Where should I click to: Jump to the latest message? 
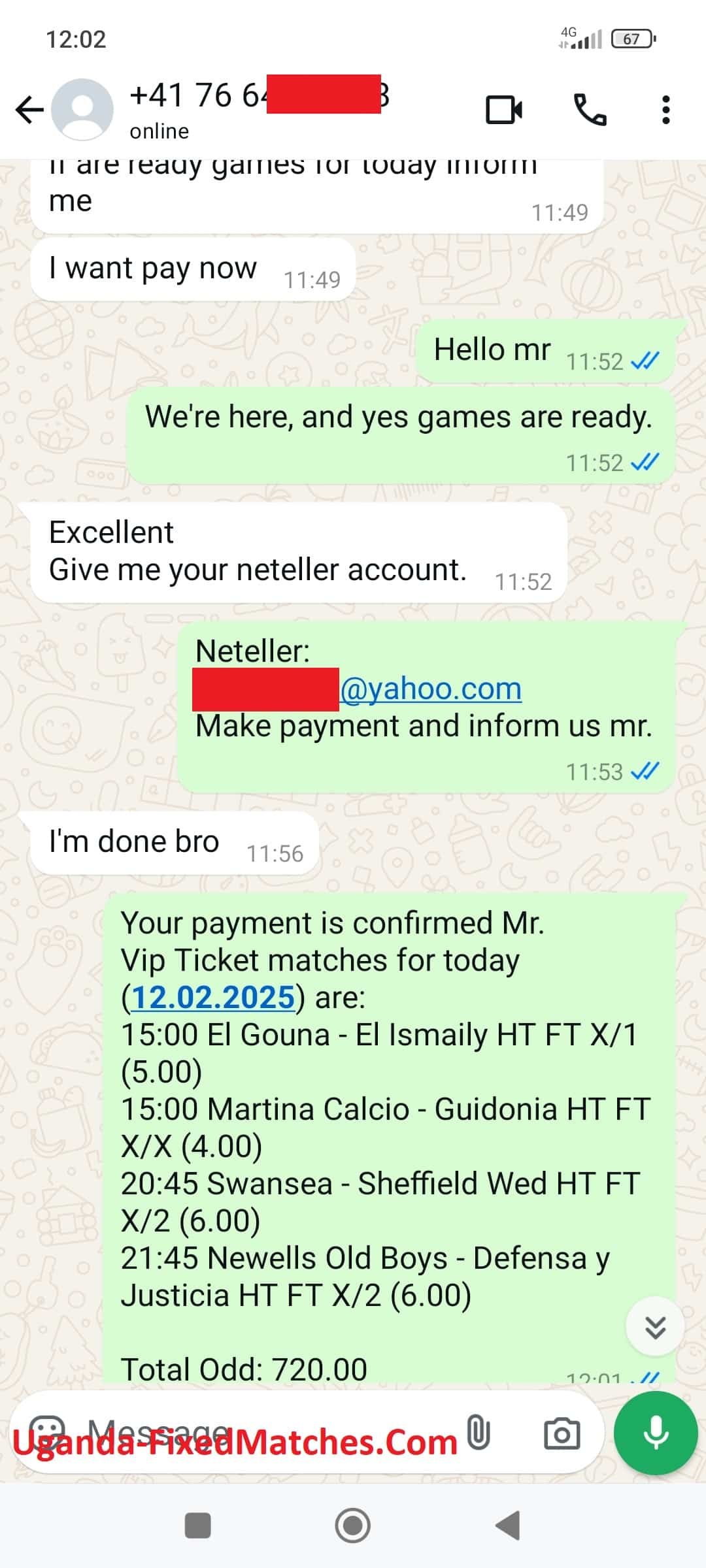(x=655, y=1327)
